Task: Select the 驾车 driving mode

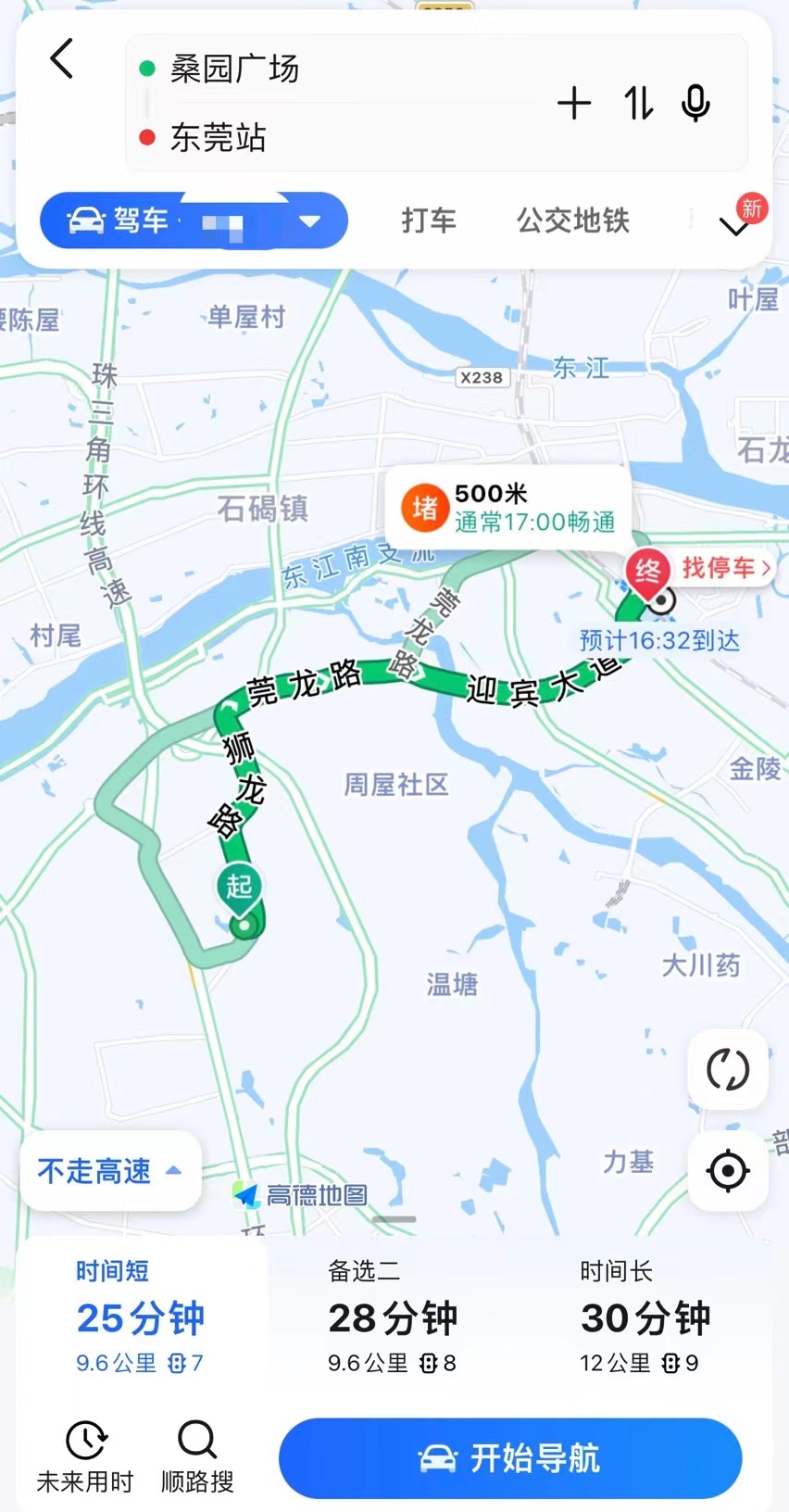Action: pos(120,220)
